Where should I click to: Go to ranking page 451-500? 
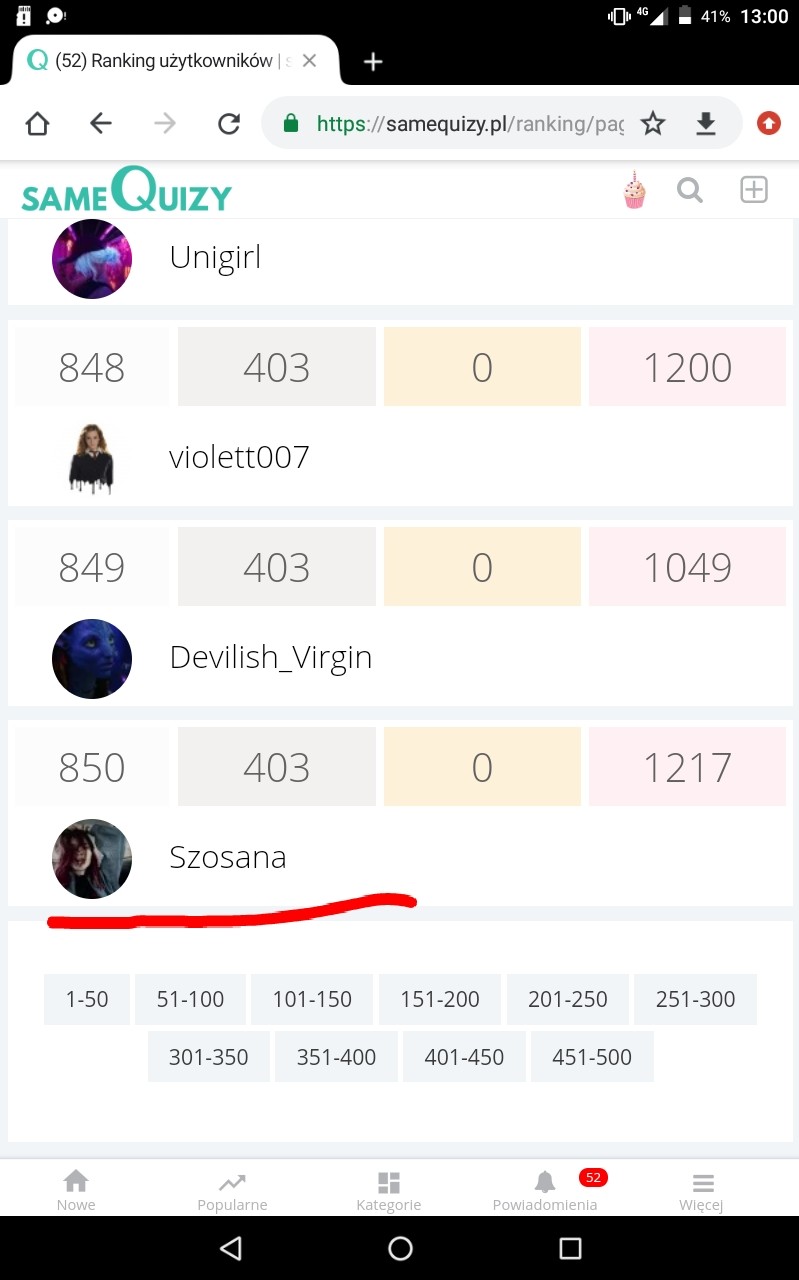point(592,1057)
